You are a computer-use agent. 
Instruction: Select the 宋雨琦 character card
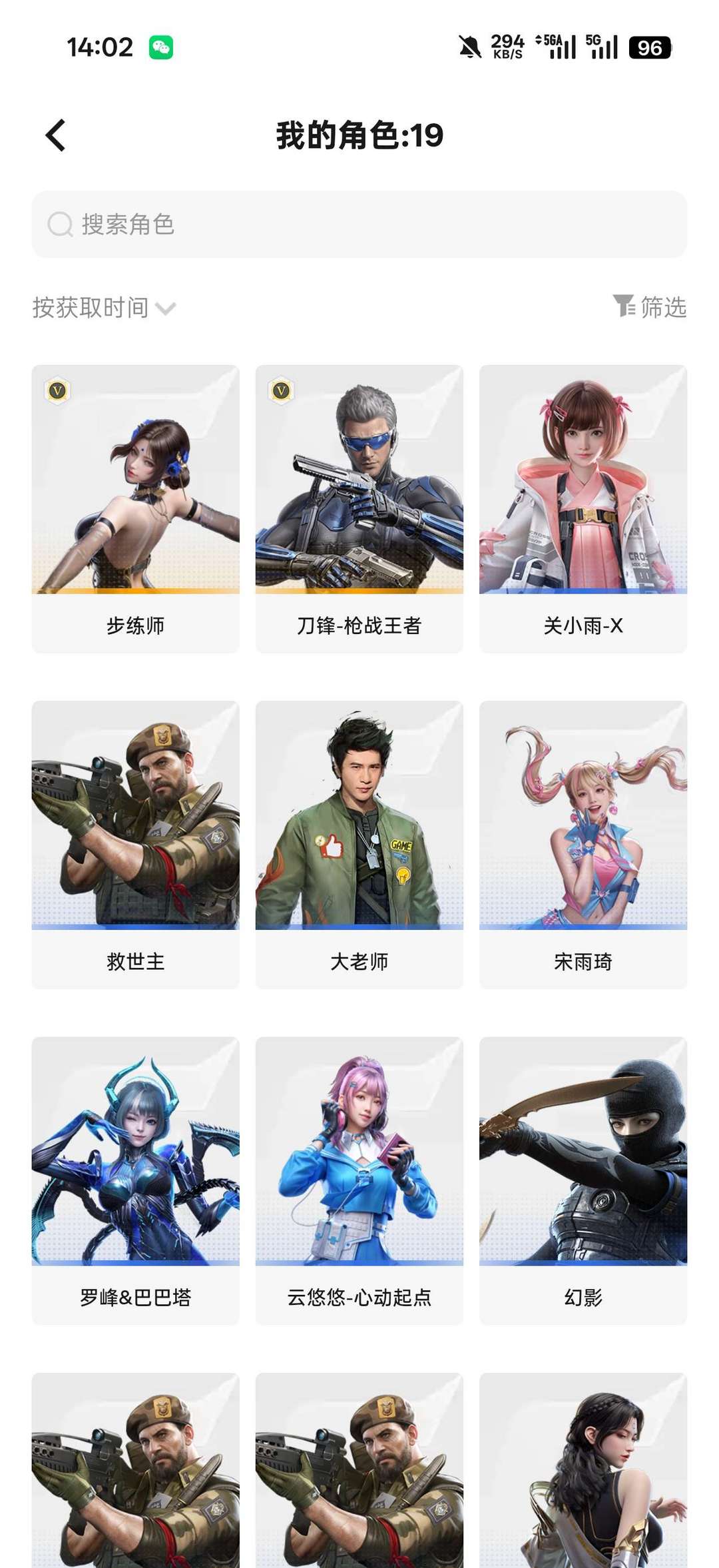[x=583, y=843]
